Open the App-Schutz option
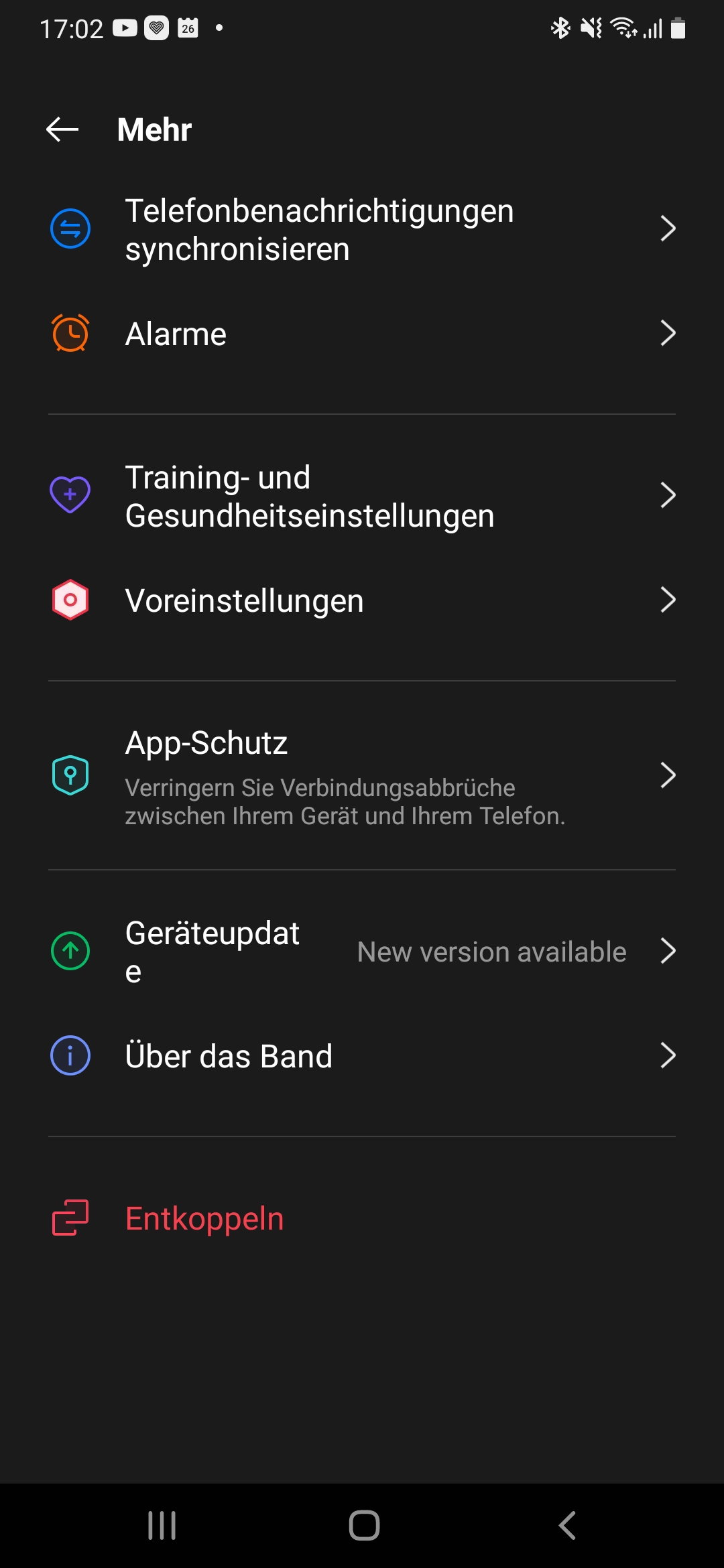The height and width of the screenshot is (1568, 724). [362, 776]
